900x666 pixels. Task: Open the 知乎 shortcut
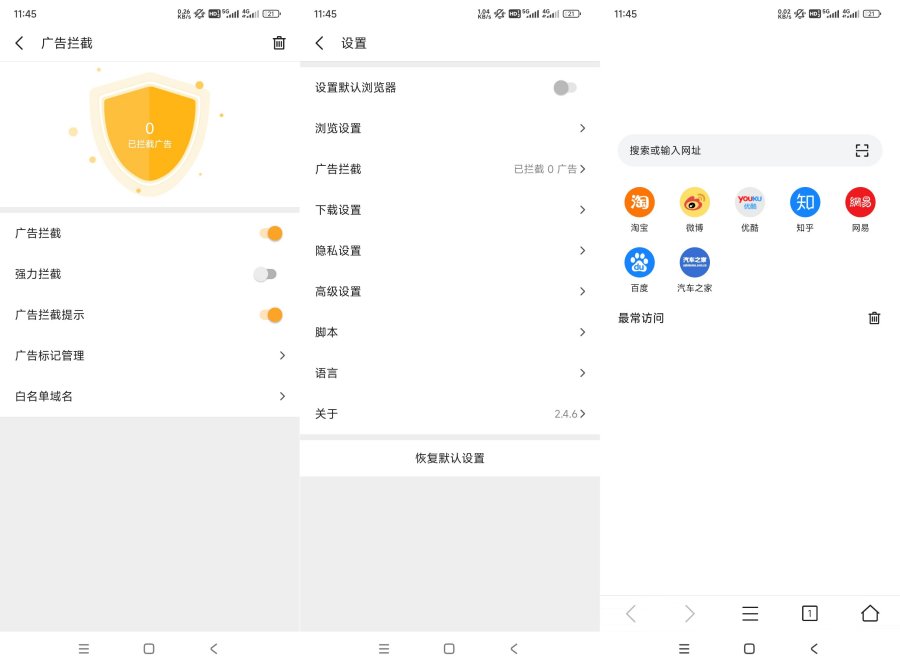[805, 202]
